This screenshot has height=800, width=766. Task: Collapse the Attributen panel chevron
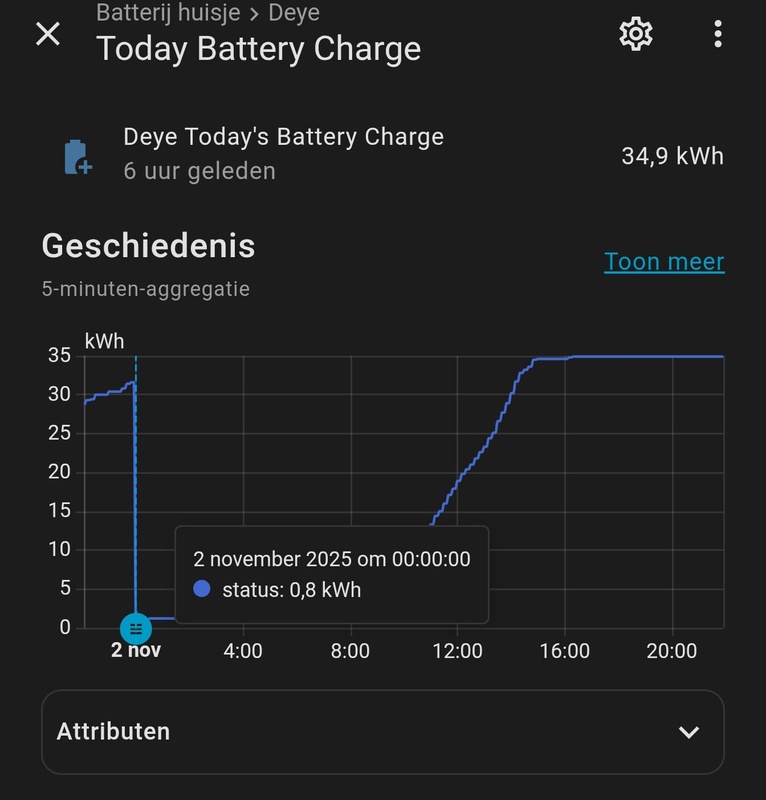click(689, 732)
